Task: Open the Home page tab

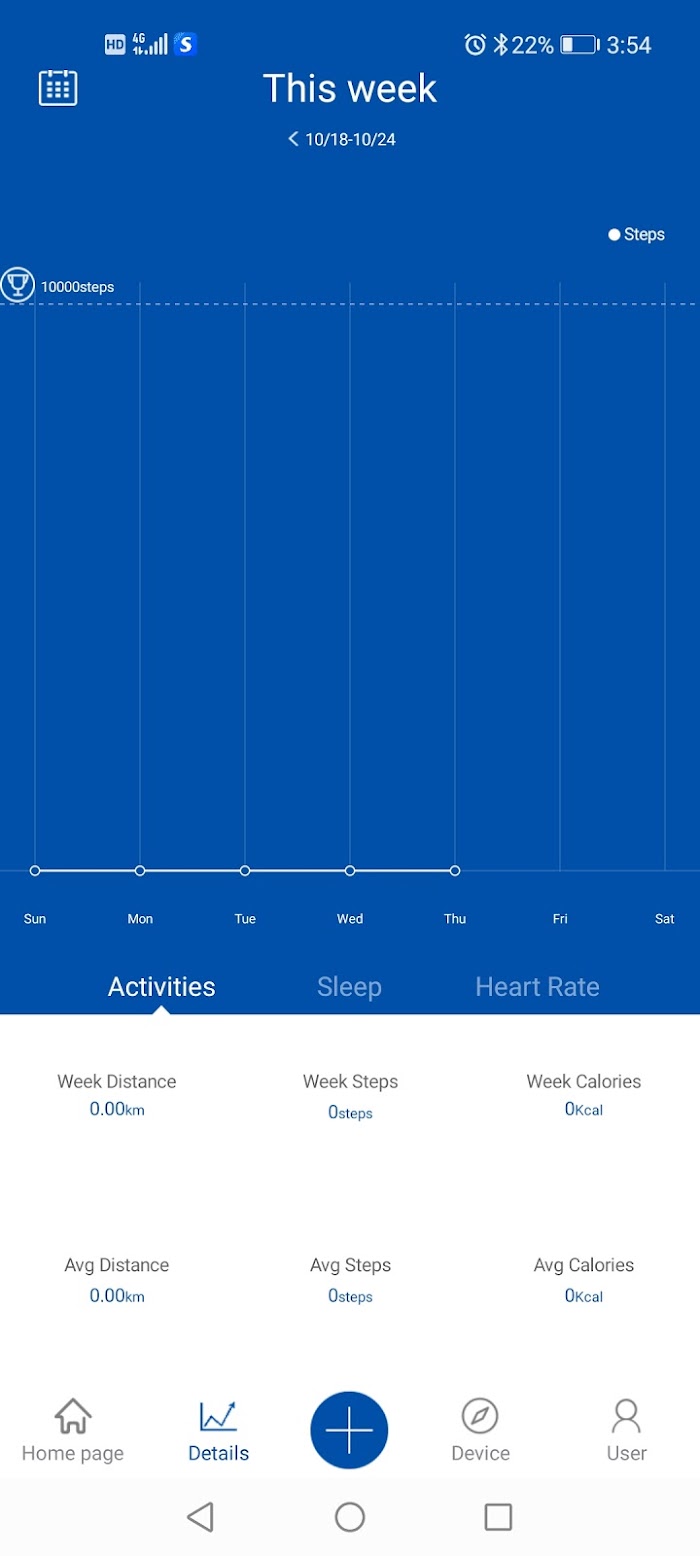Action: point(73,1431)
